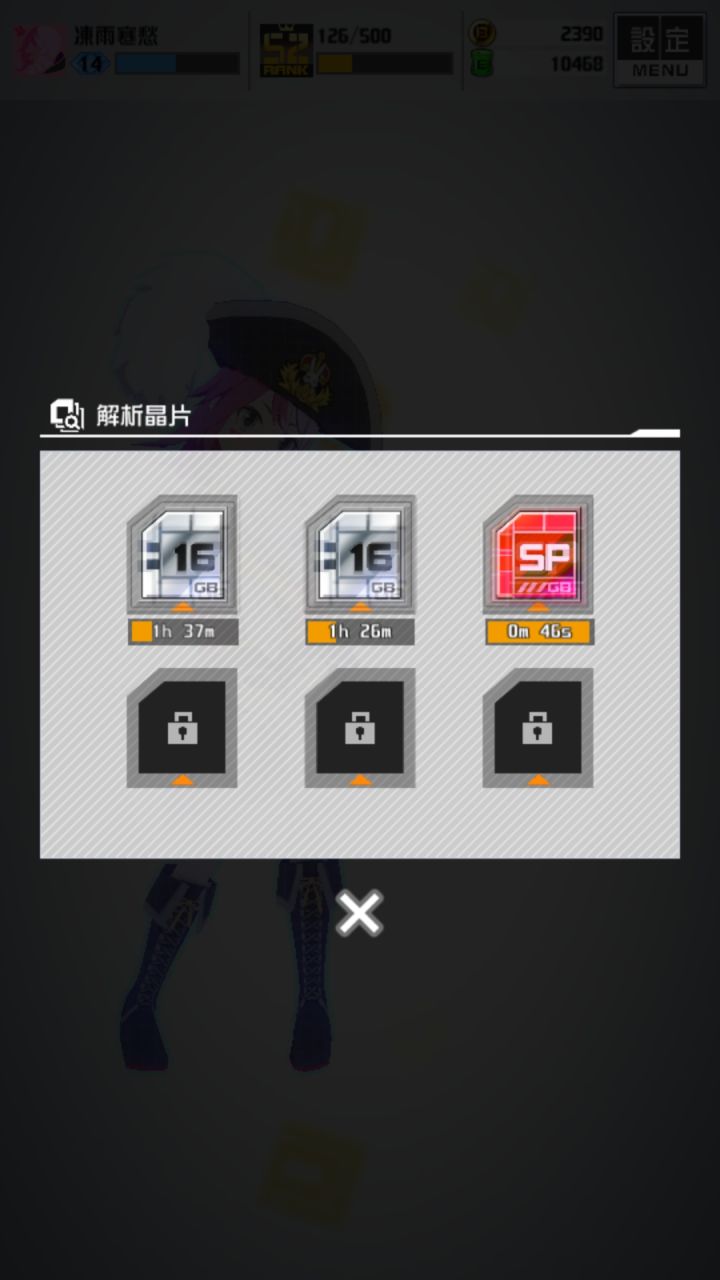Tap the lock icon on the middle locked slot
The height and width of the screenshot is (1280, 720).
[359, 728]
